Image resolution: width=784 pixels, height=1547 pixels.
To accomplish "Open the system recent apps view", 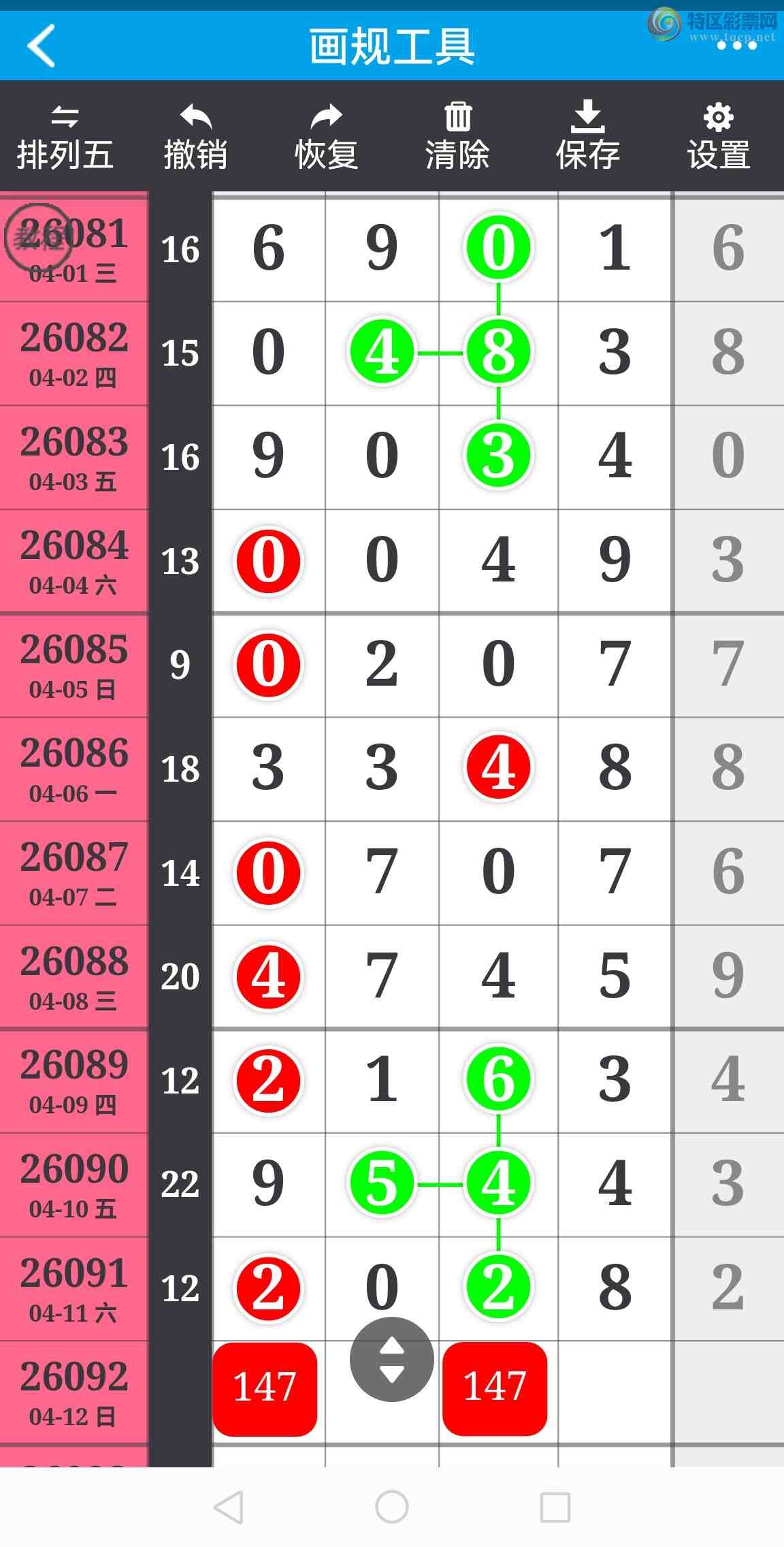I will (x=555, y=1507).
